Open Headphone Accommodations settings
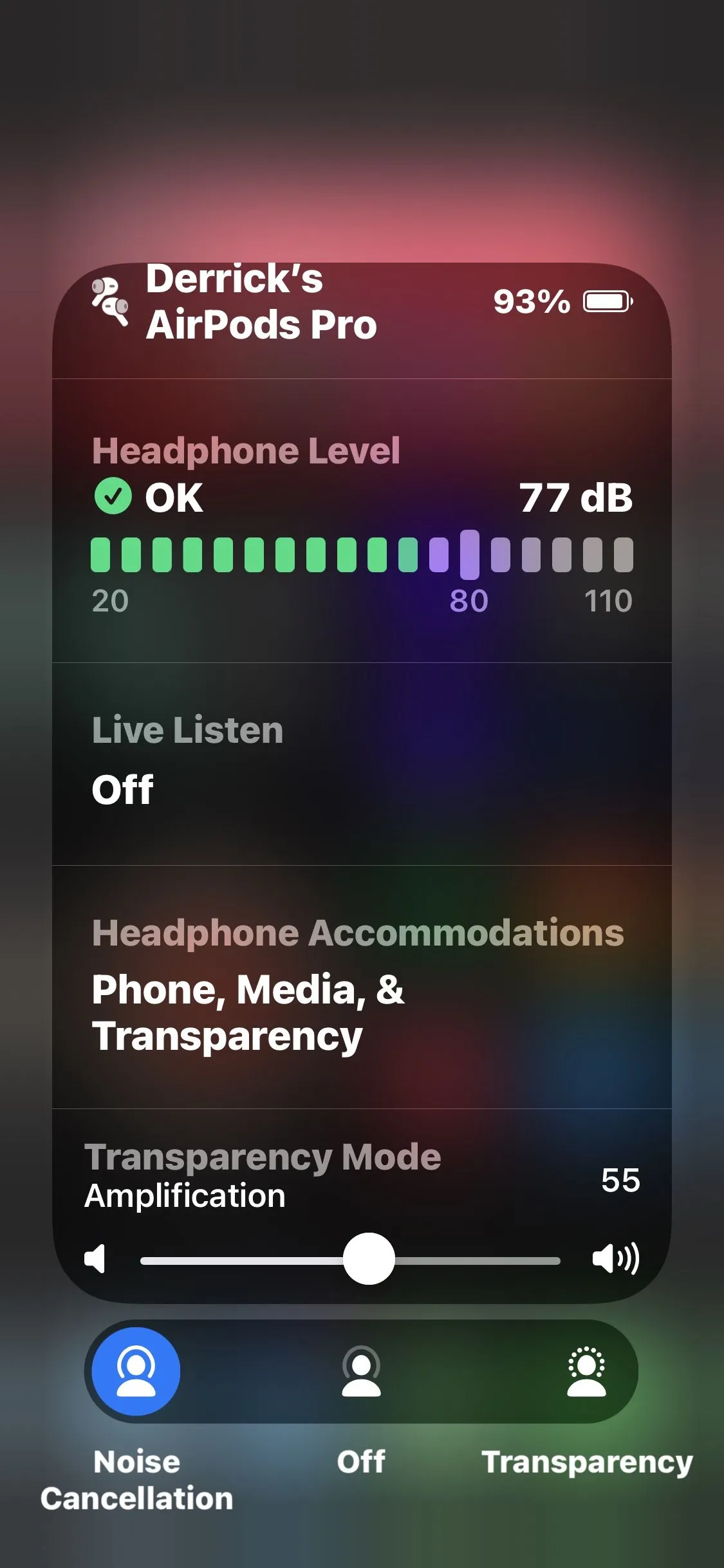Viewport: 724px width, 1568px height. [362, 986]
